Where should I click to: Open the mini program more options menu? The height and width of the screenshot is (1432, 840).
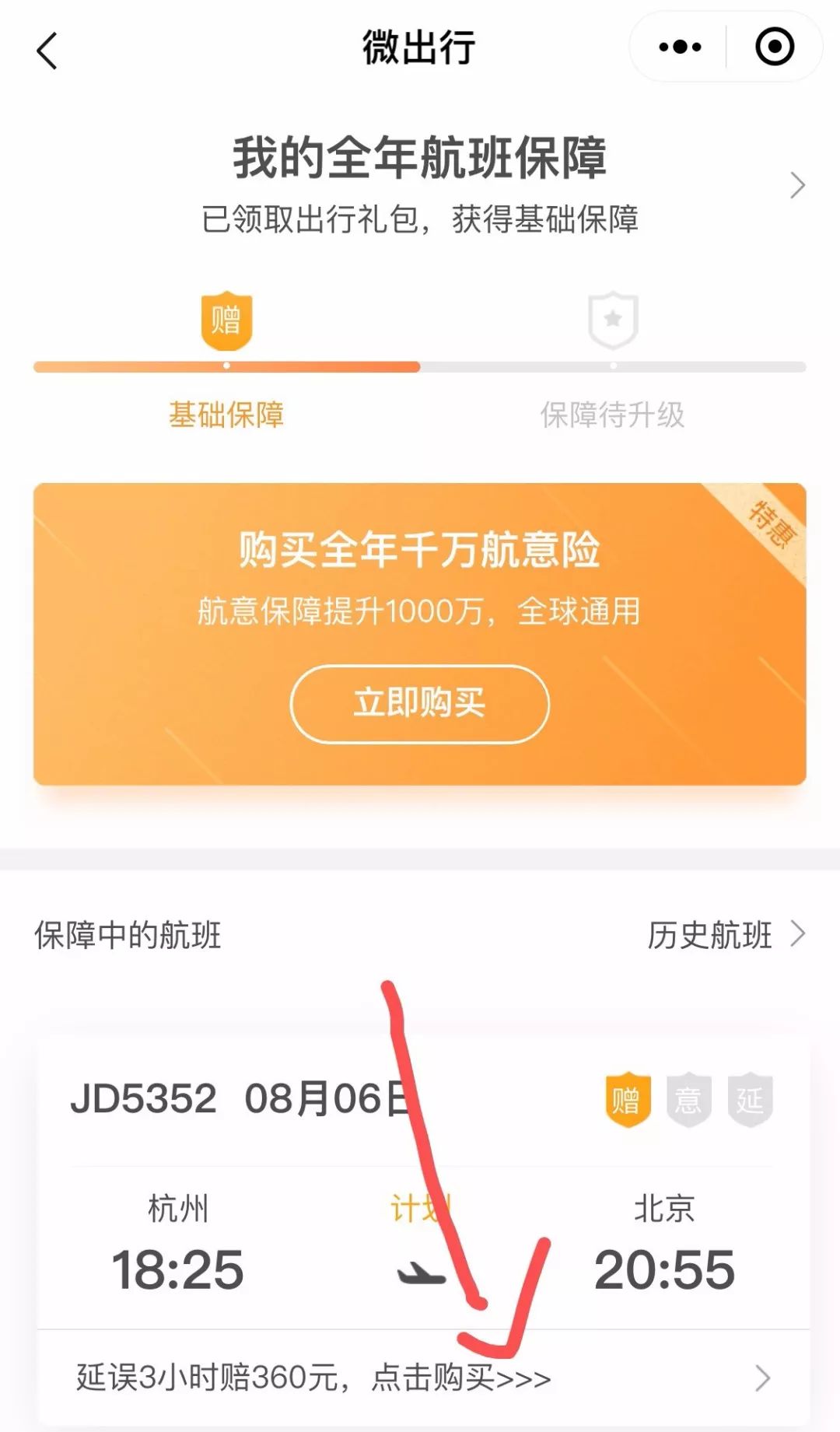pyautogui.click(x=679, y=47)
